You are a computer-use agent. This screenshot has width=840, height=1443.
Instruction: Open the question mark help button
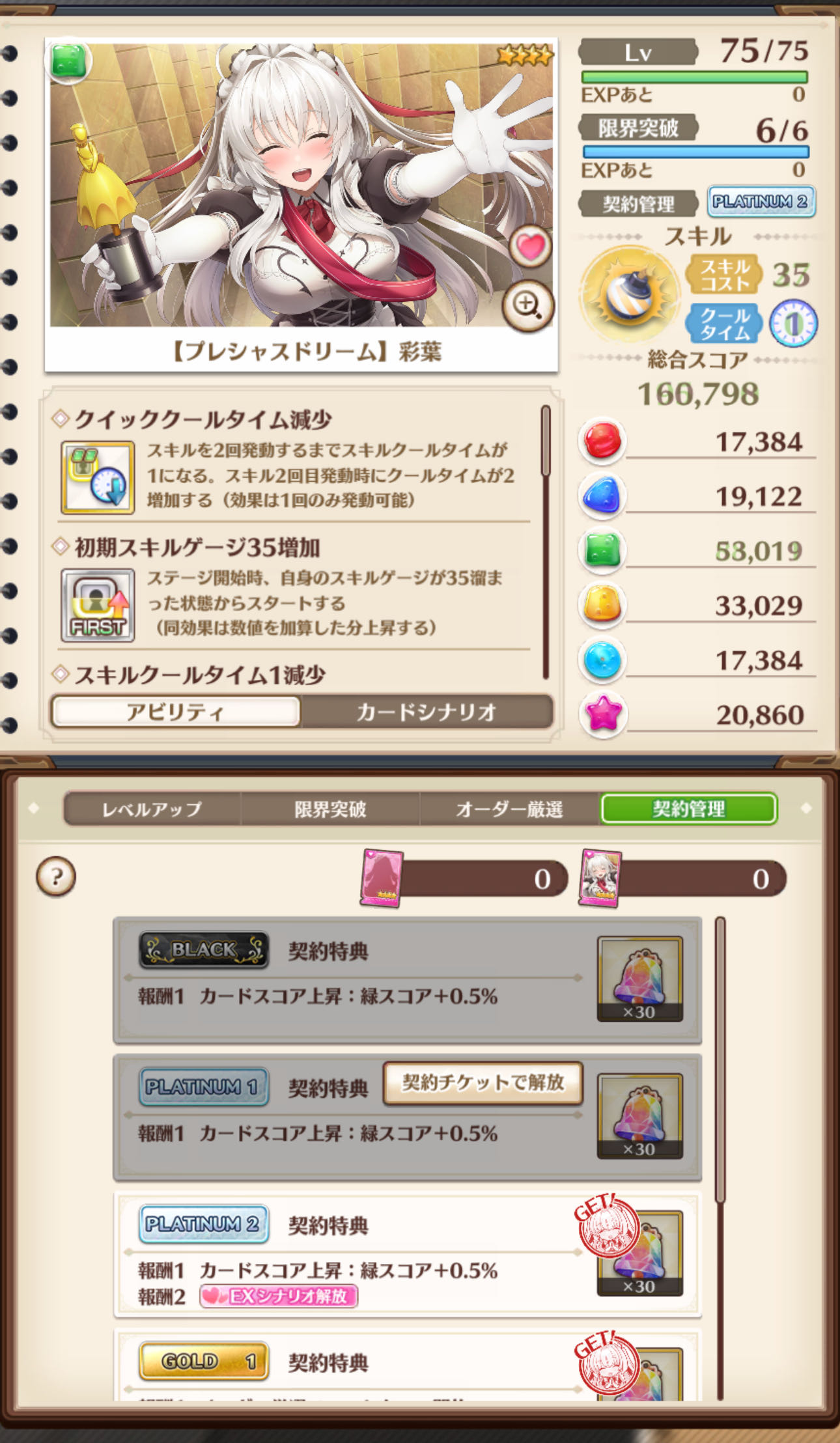point(56,876)
